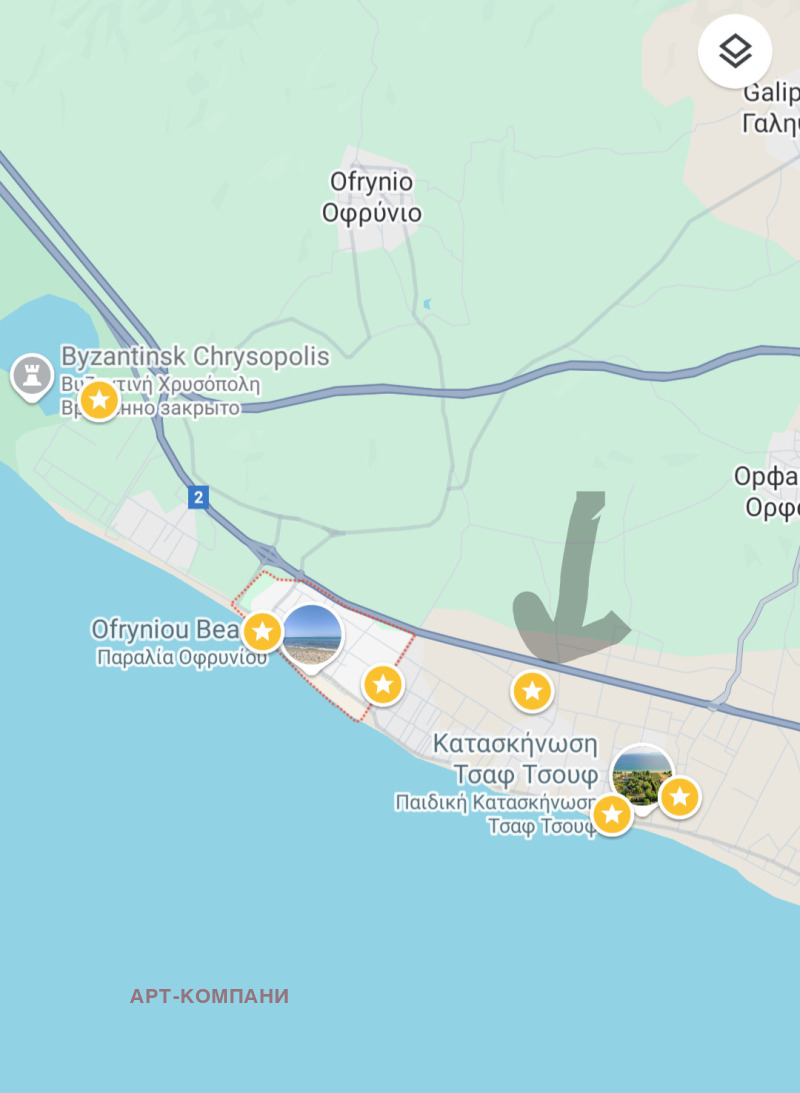Tap the saved star on Byzantinsk Chrysopolis
The width and height of the screenshot is (800, 1093).
point(99,401)
